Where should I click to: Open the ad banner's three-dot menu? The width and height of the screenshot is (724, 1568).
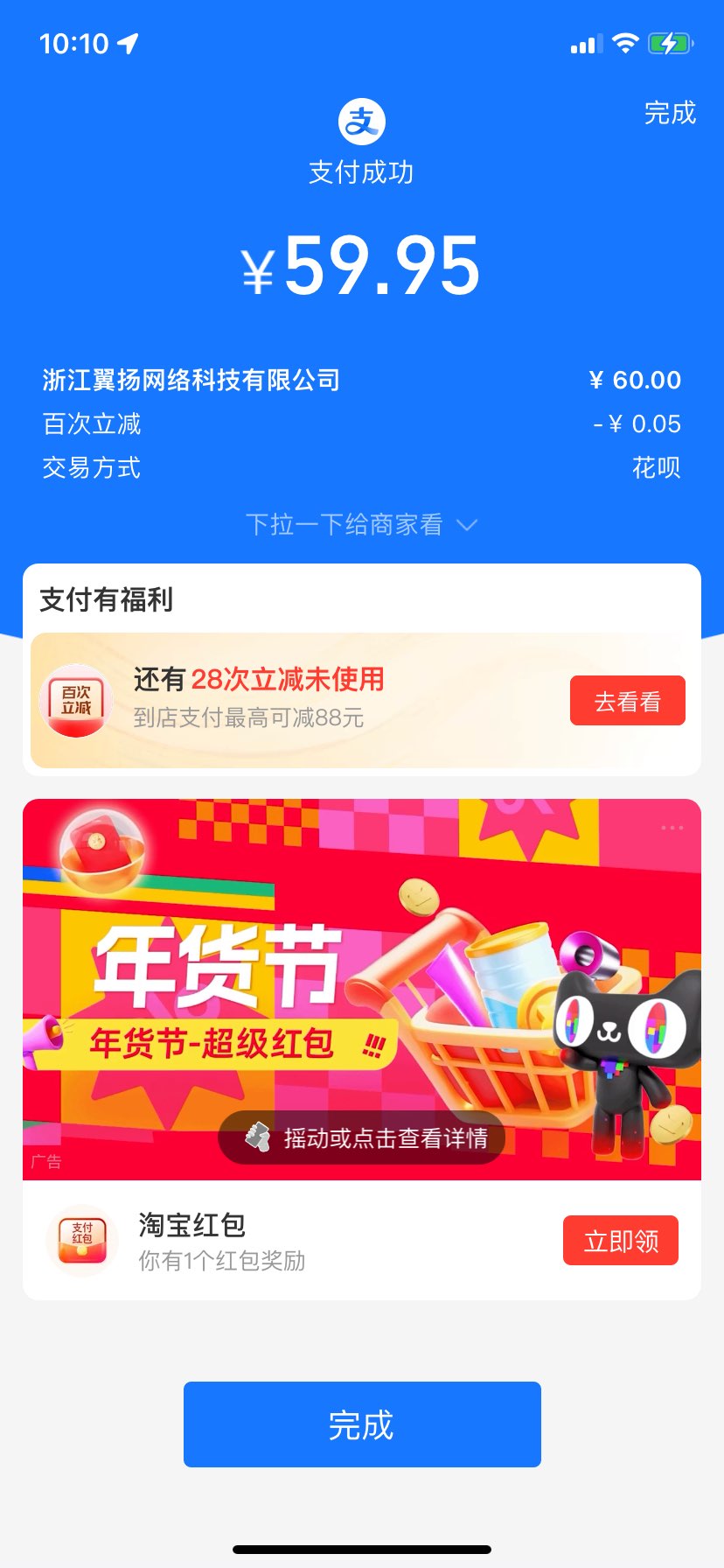(672, 828)
